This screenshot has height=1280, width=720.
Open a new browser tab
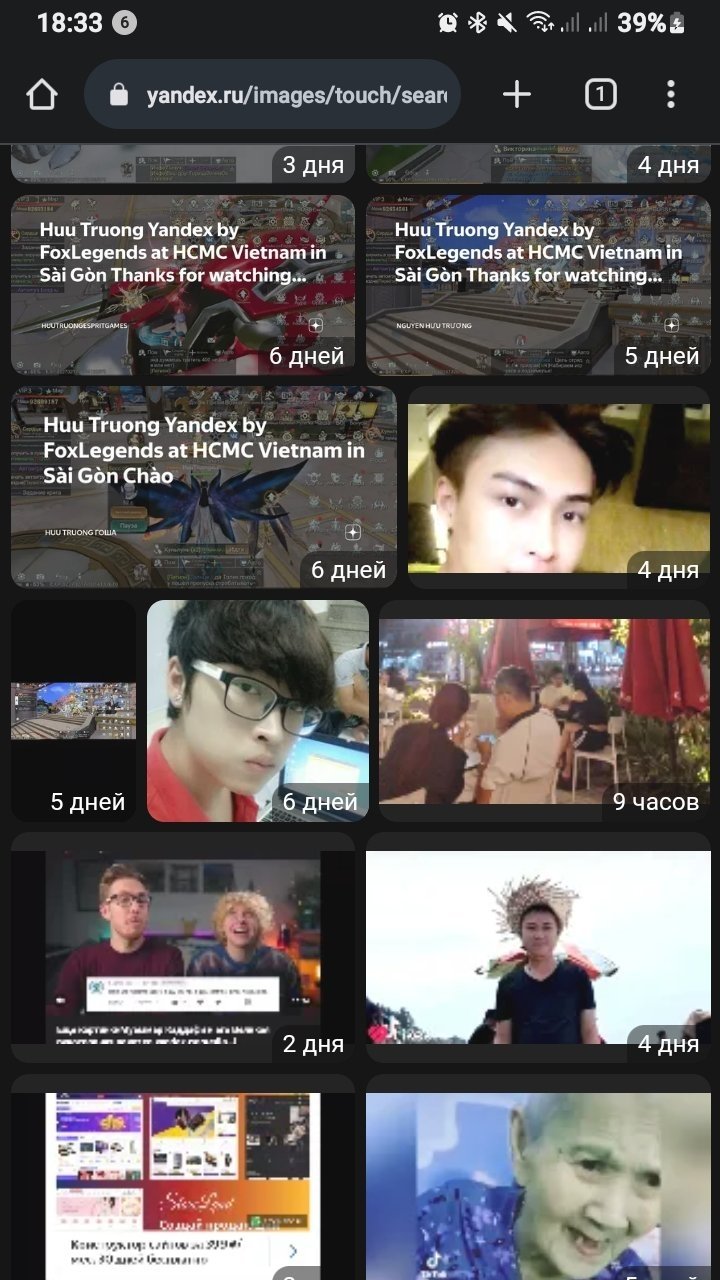tap(516, 95)
